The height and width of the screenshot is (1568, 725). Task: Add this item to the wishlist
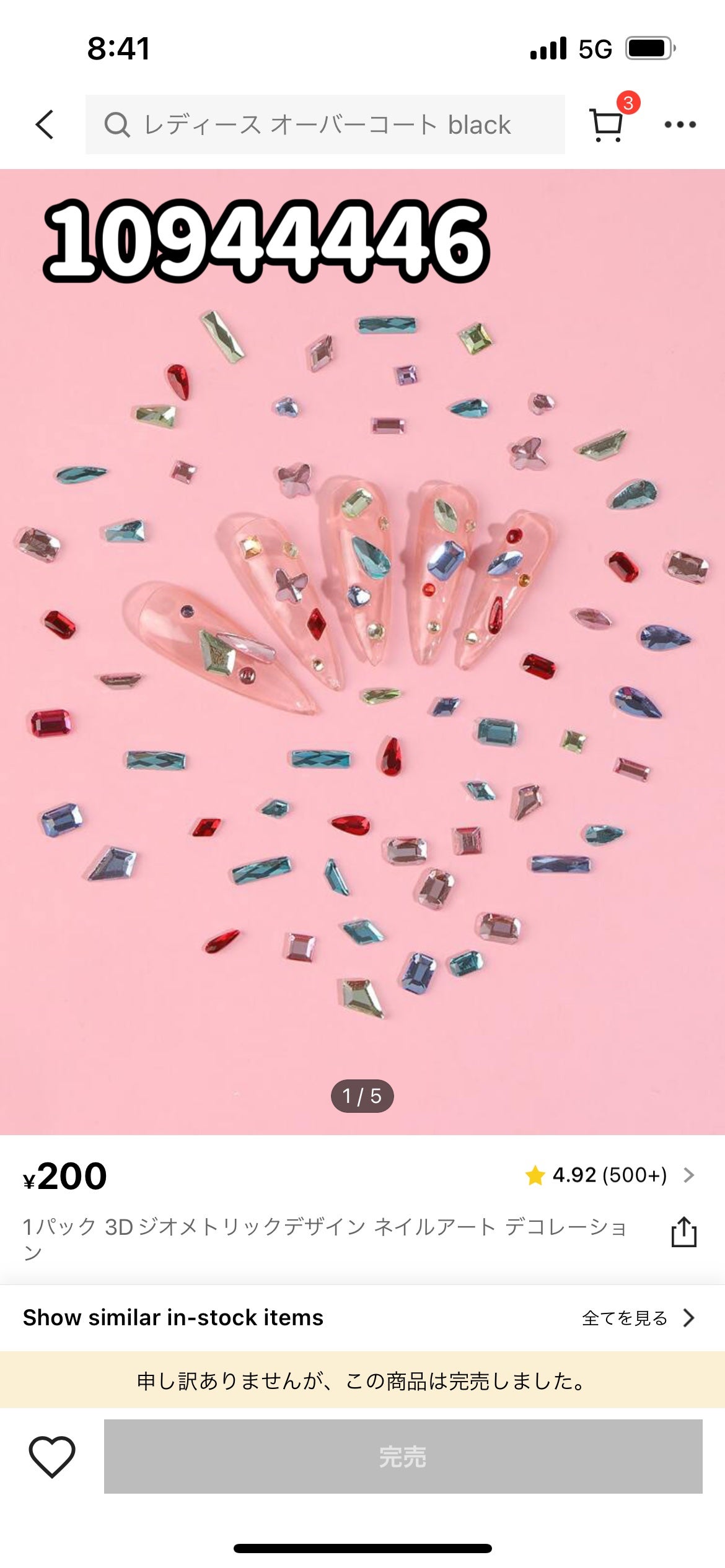[52, 1456]
